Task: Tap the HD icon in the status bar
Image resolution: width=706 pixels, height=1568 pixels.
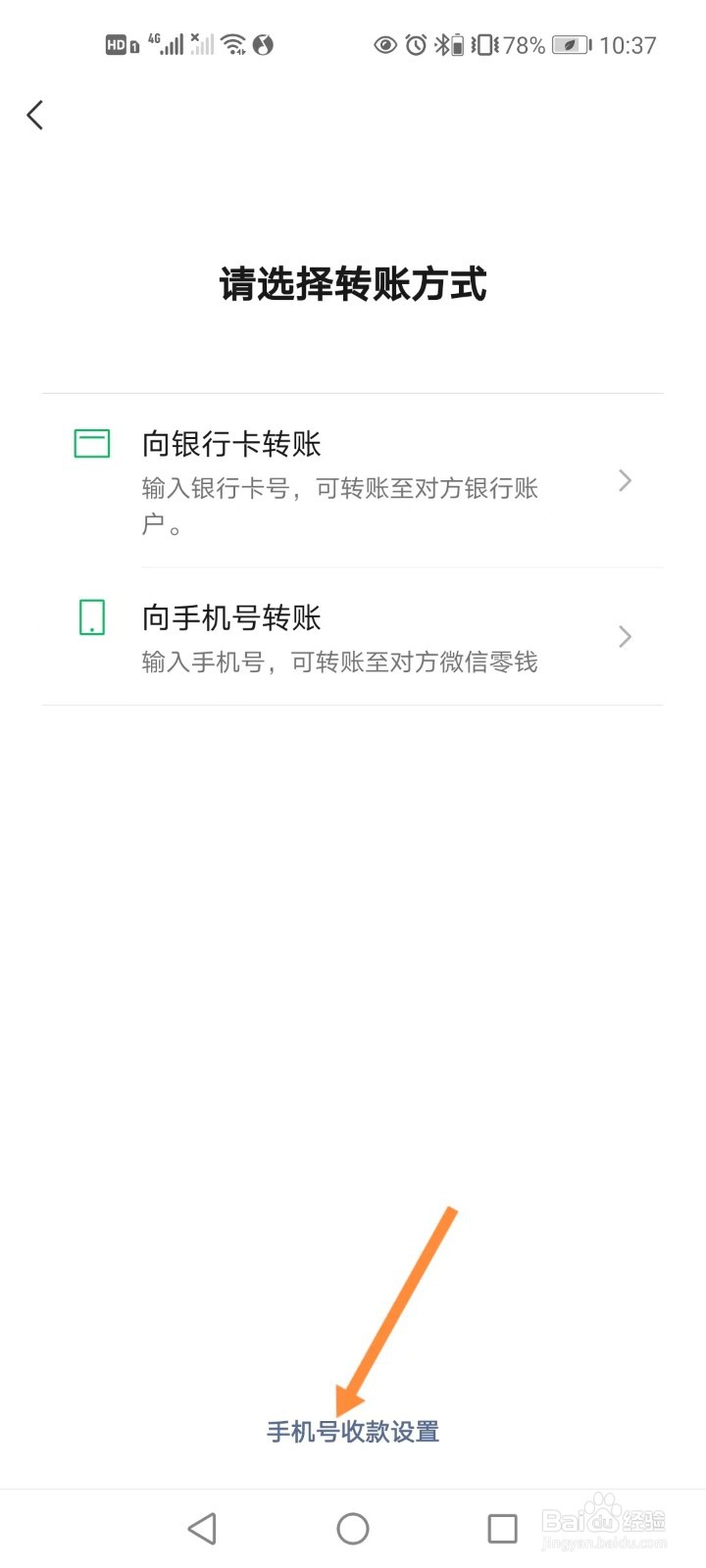Action: click(x=116, y=44)
